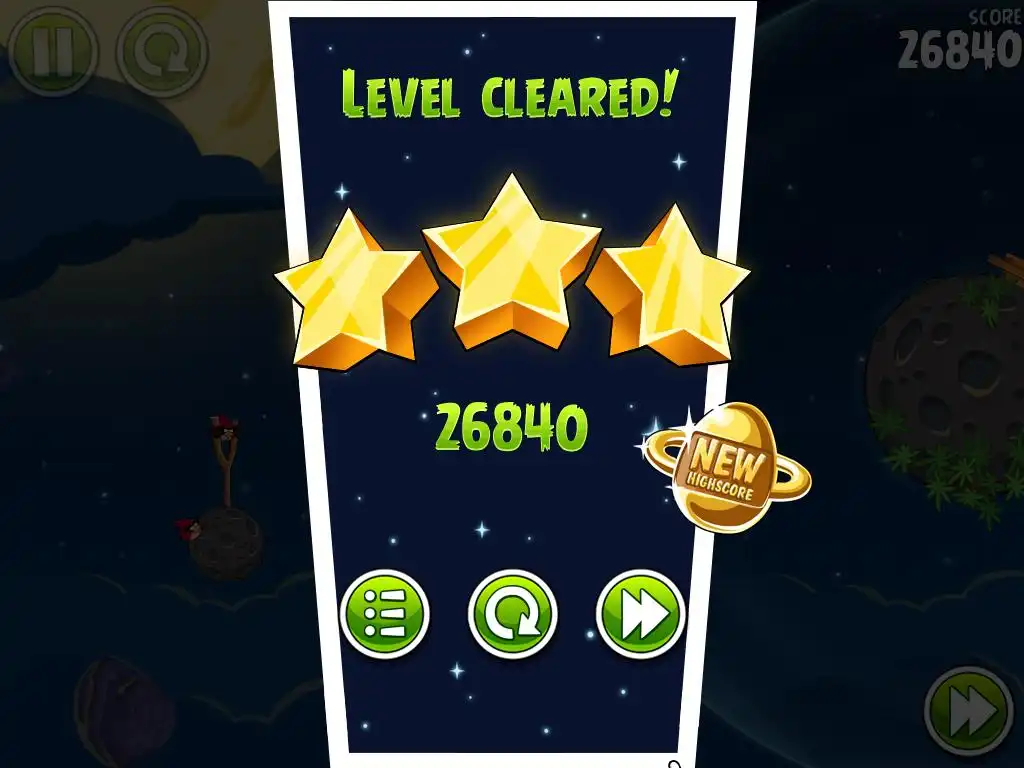Continue to the next level
Screen dimensions: 1024x768
[640, 614]
